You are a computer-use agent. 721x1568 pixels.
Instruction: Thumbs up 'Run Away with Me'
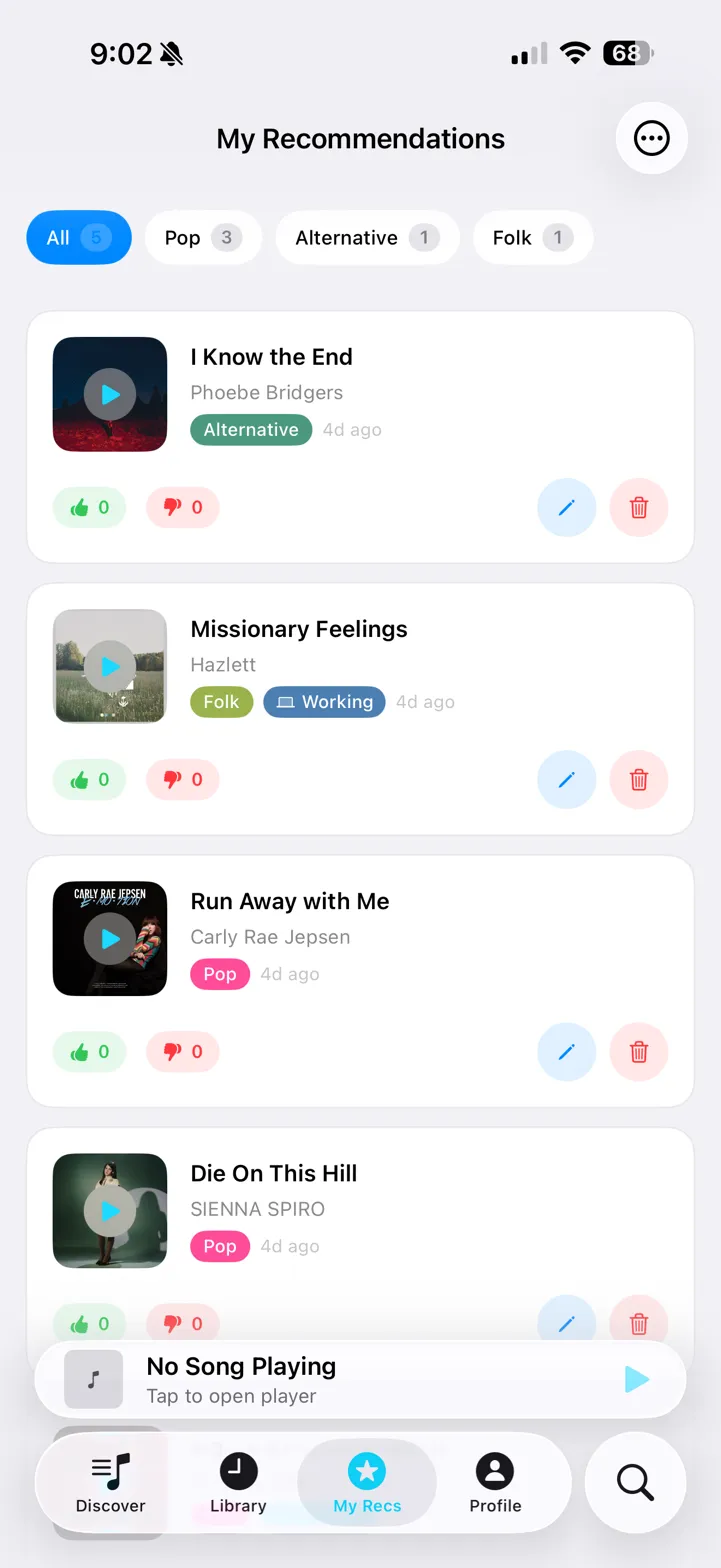pos(89,1052)
